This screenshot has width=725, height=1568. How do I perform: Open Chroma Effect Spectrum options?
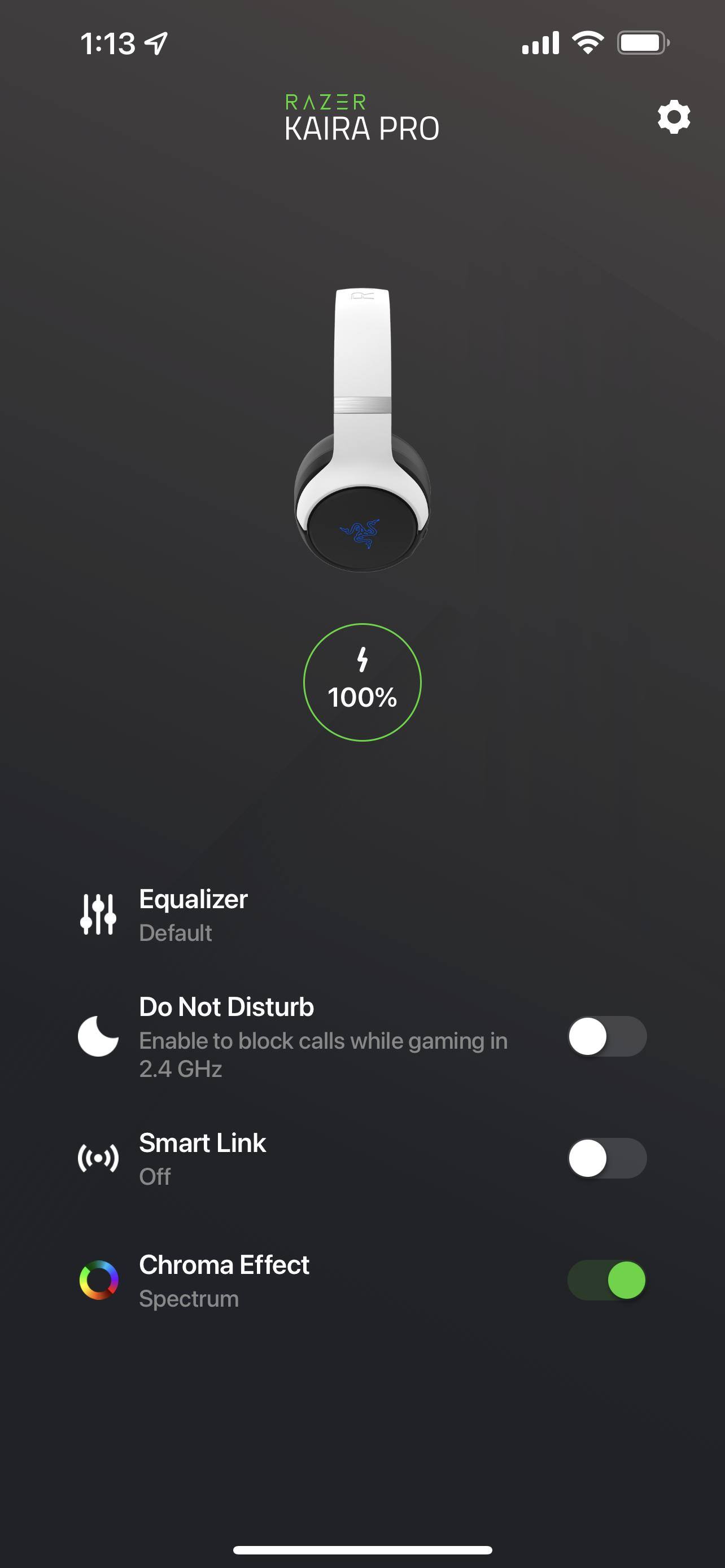pyautogui.click(x=224, y=1281)
